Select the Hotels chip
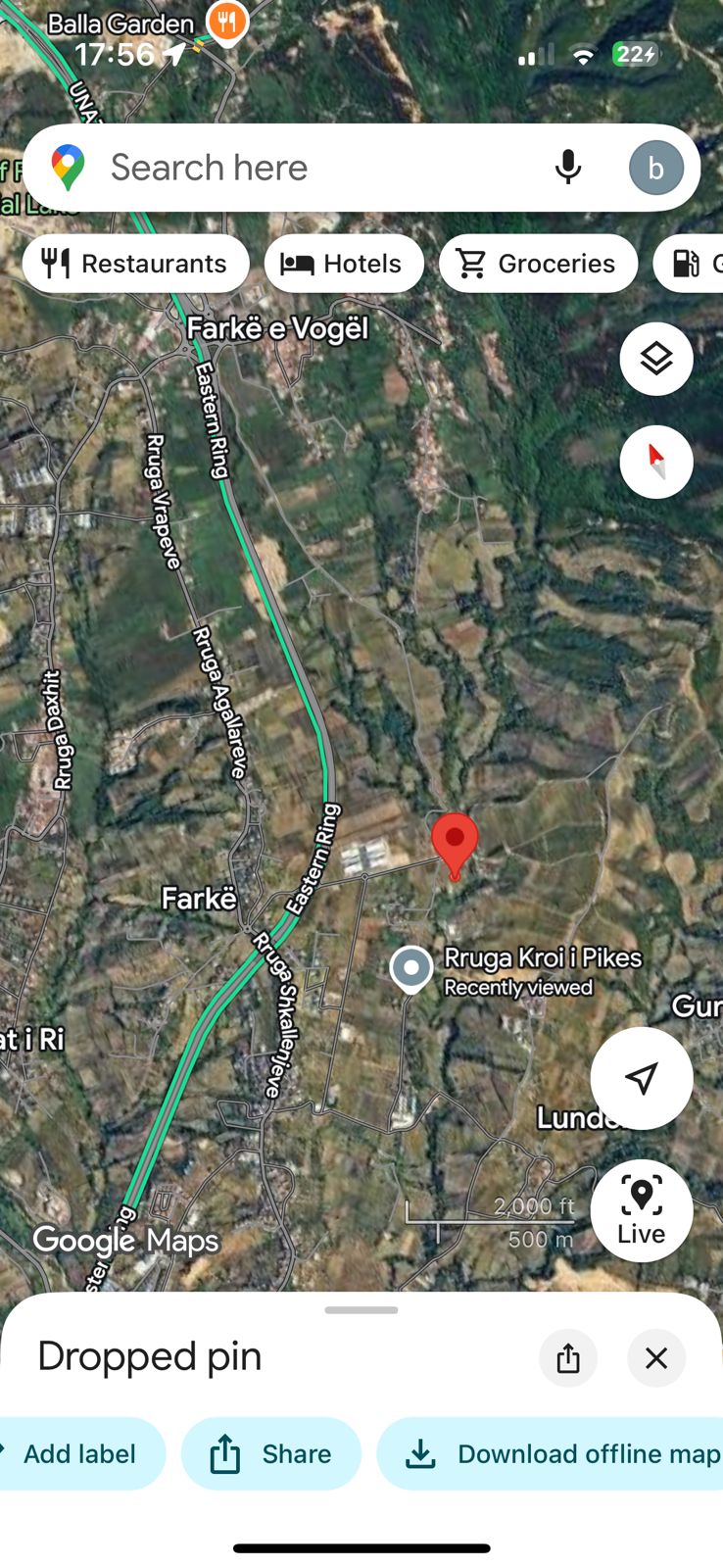This screenshot has height=1568, width=723. click(x=343, y=264)
